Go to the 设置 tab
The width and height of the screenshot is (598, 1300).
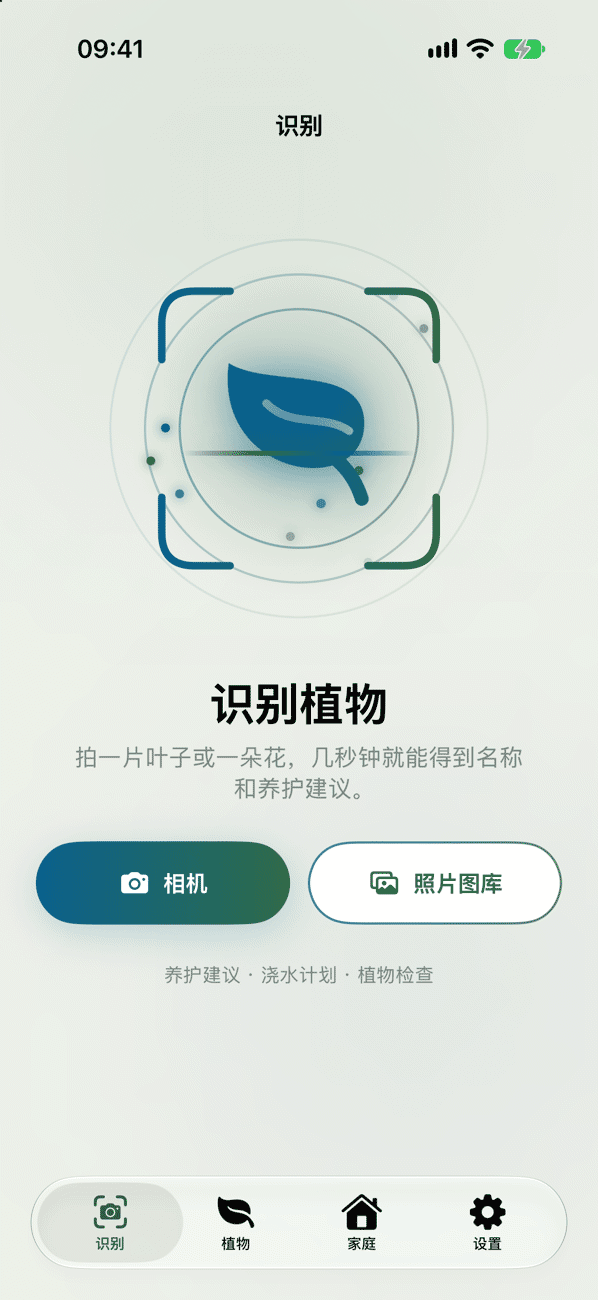click(x=487, y=1223)
